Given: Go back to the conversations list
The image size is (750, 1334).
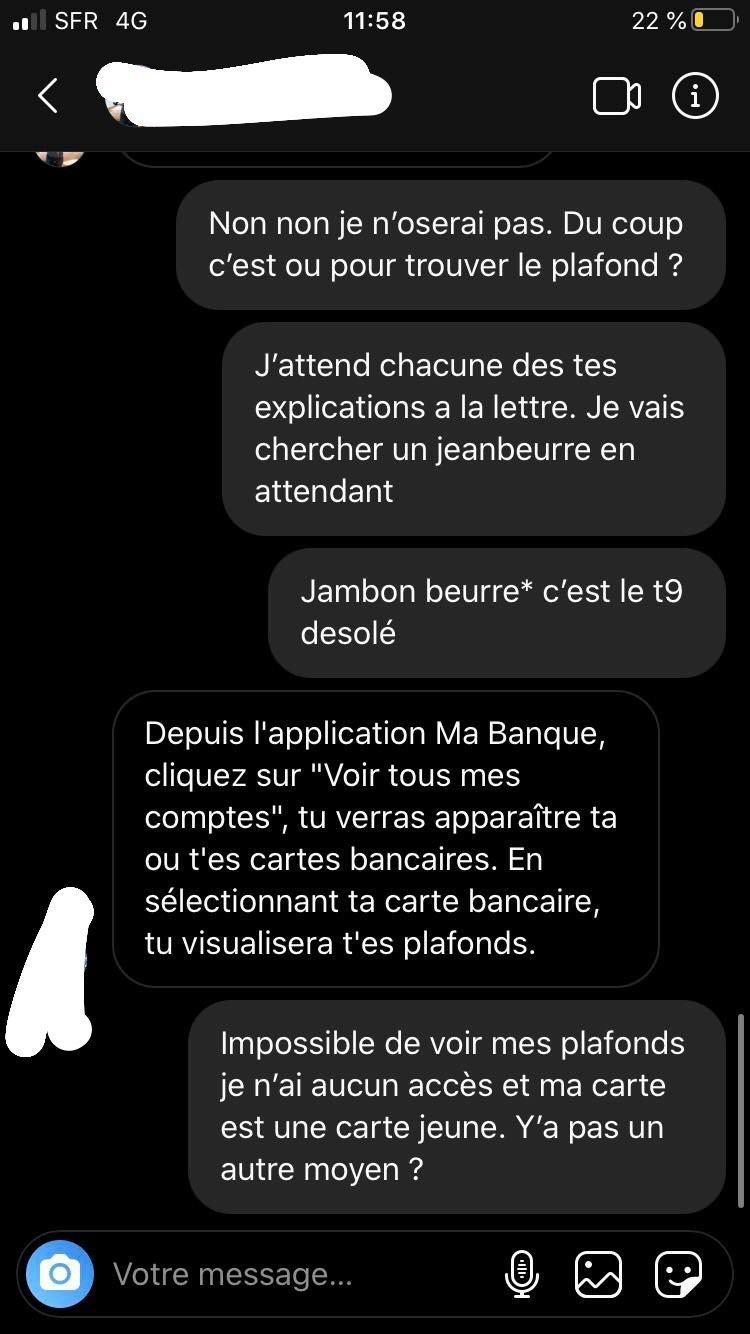Looking at the screenshot, I should pos(47,96).
